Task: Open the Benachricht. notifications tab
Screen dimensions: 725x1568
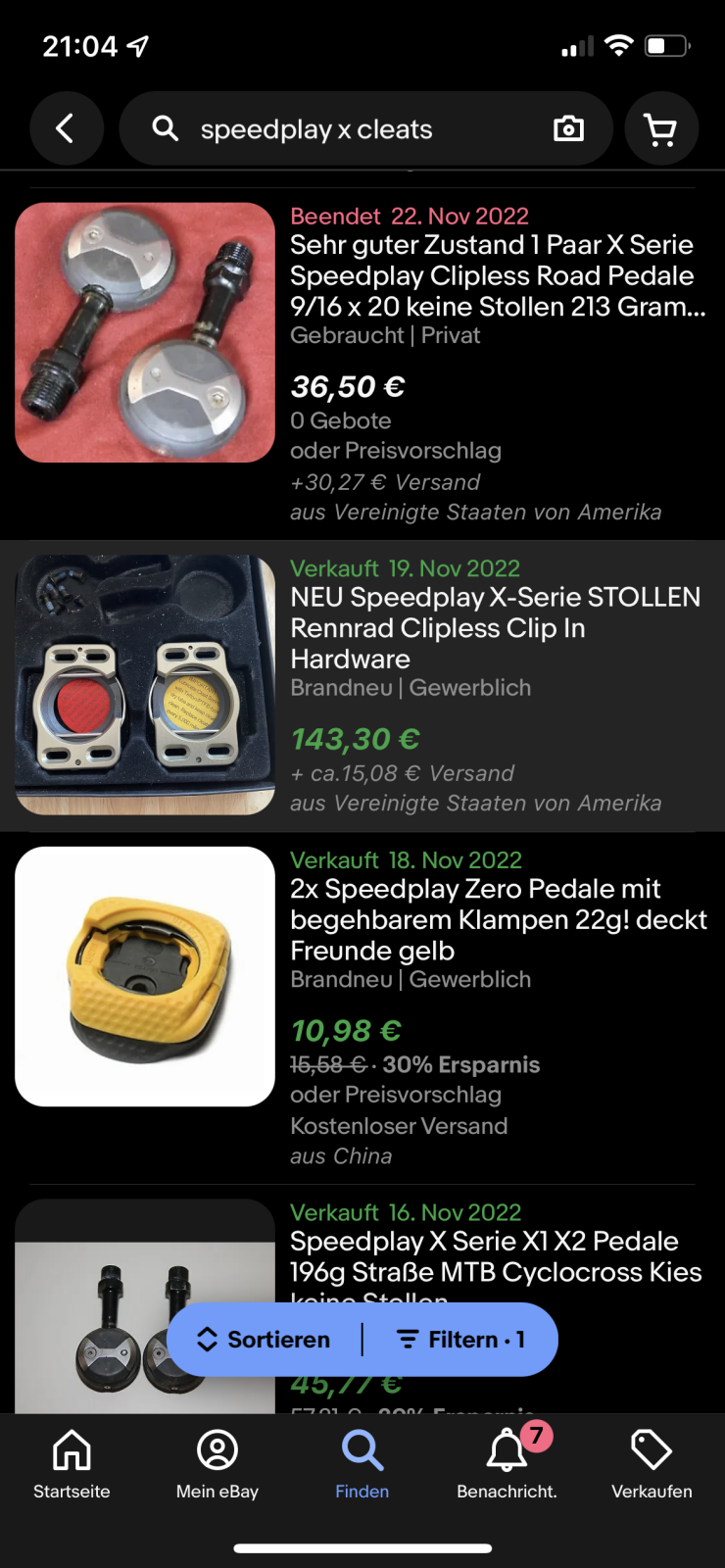Action: coord(507,1465)
